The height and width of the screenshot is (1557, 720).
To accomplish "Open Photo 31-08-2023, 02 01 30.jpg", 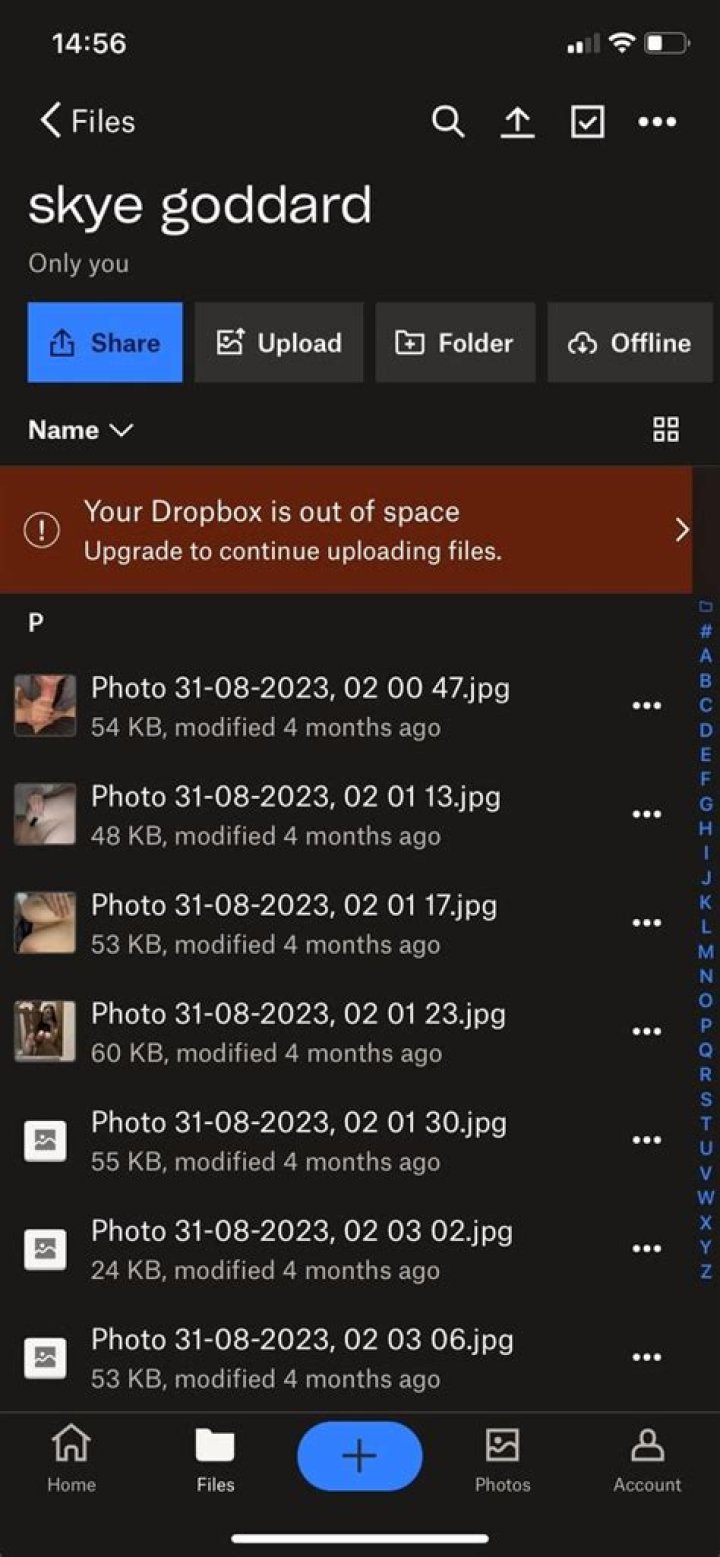I will point(300,1140).
